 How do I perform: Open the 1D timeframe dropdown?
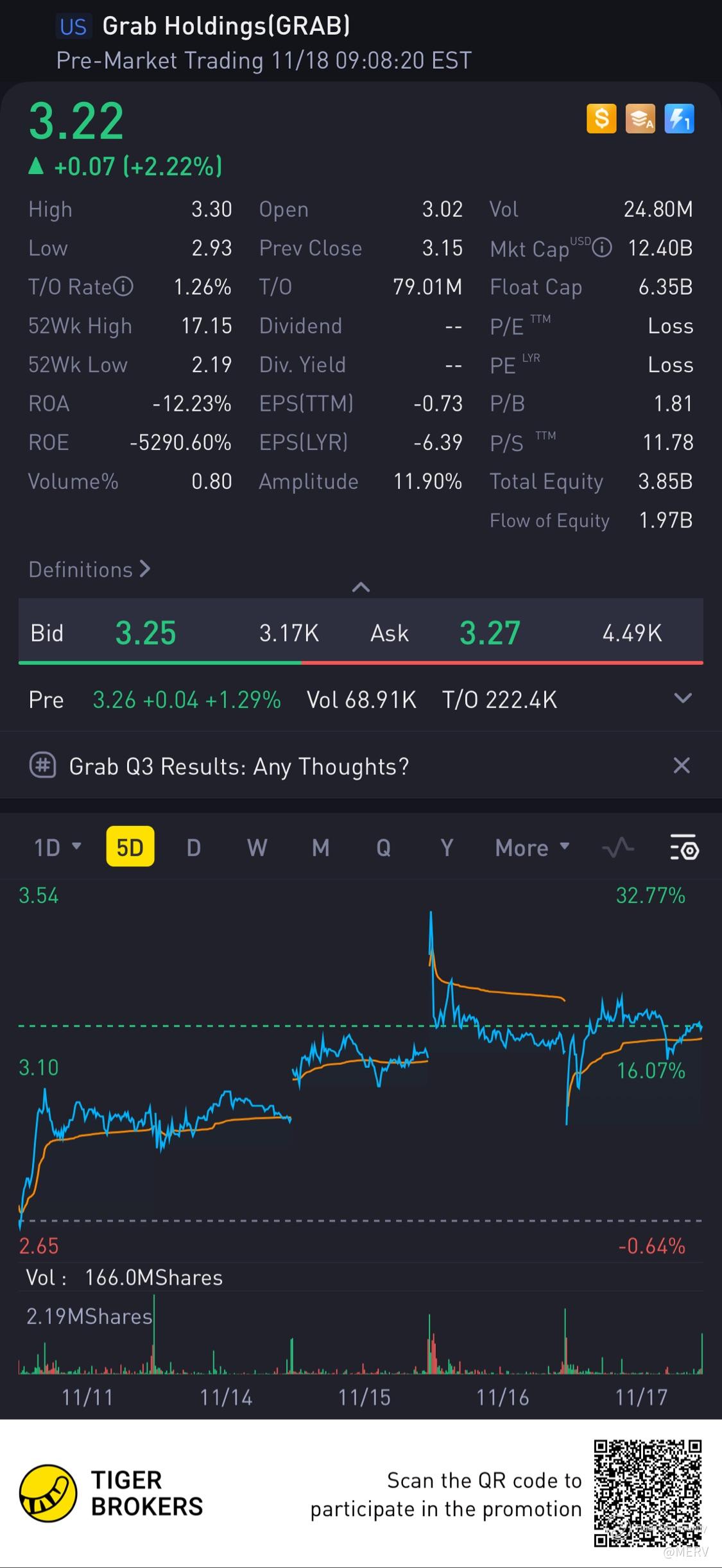coord(57,847)
